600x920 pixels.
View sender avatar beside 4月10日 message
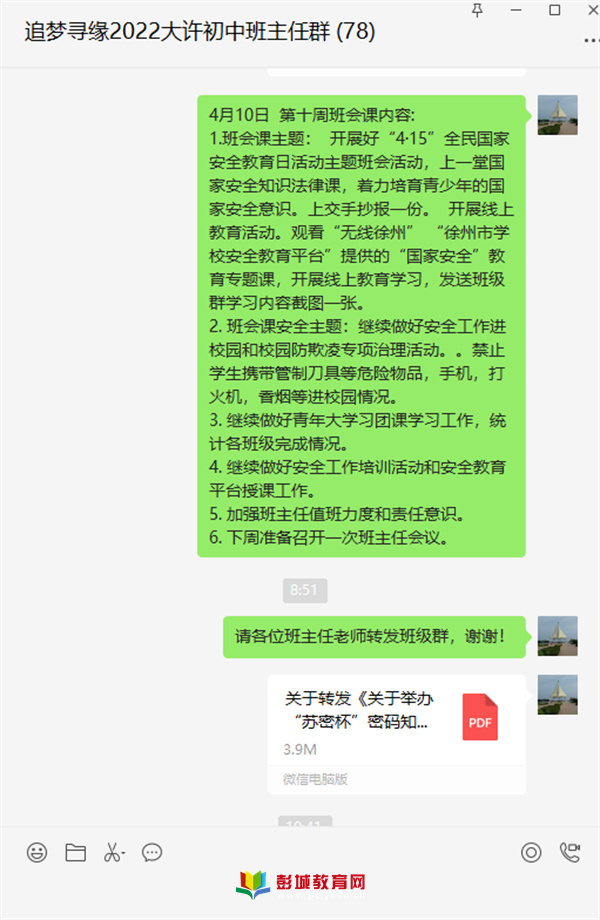(x=557, y=115)
